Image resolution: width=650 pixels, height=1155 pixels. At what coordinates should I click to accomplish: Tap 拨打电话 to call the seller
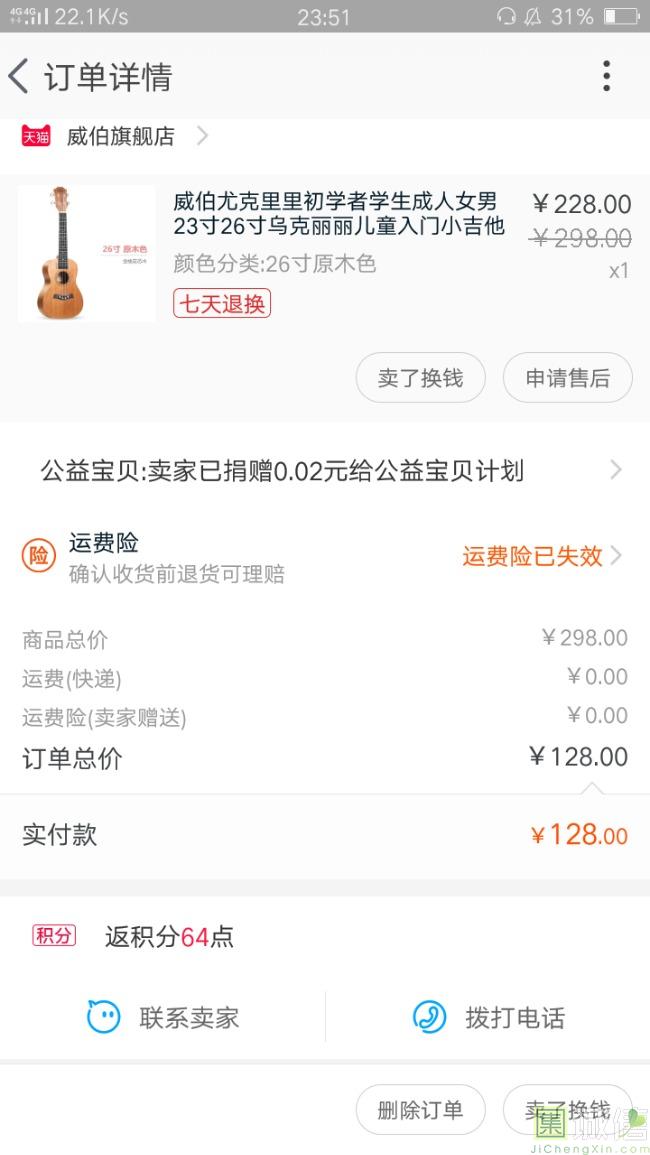coord(489,1018)
